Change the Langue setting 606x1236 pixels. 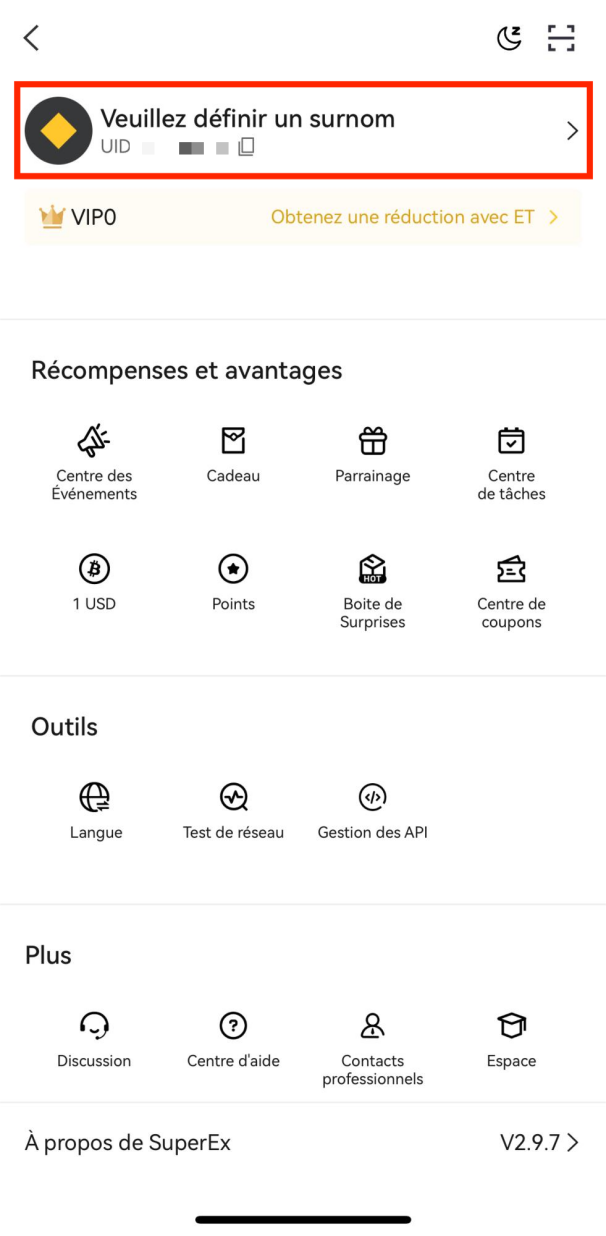[96, 812]
